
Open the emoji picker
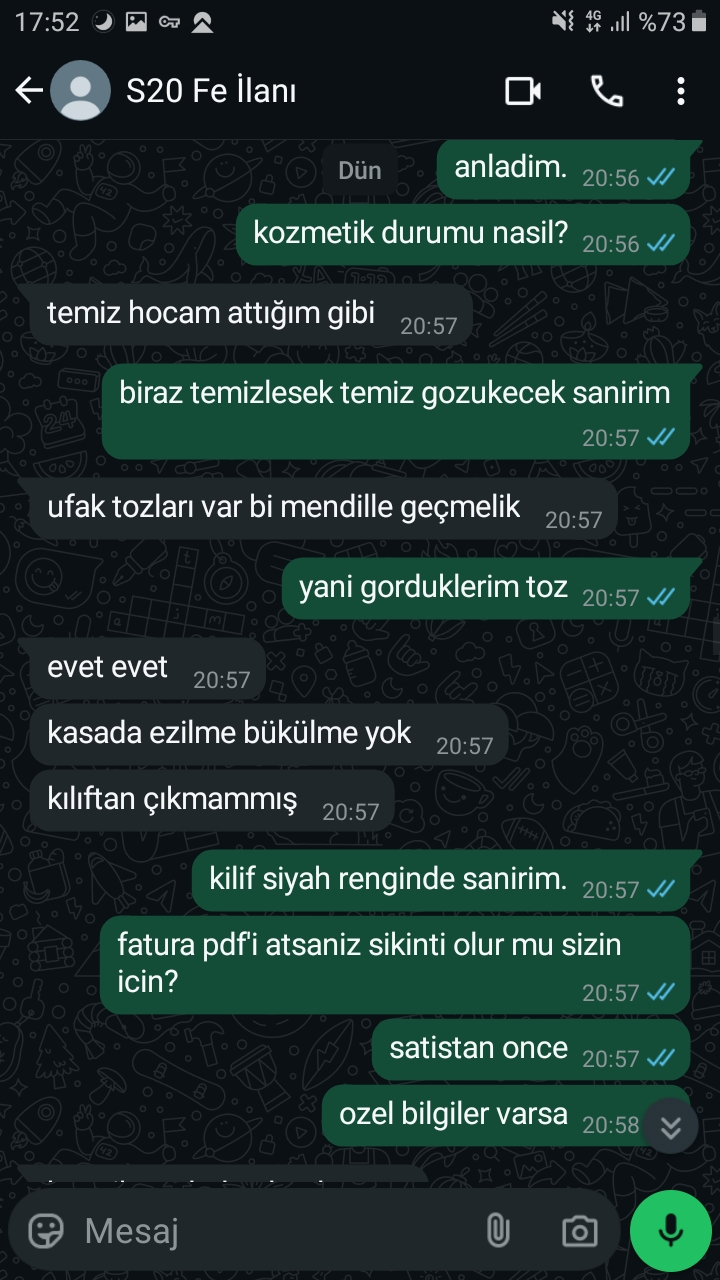pyautogui.click(x=46, y=1230)
